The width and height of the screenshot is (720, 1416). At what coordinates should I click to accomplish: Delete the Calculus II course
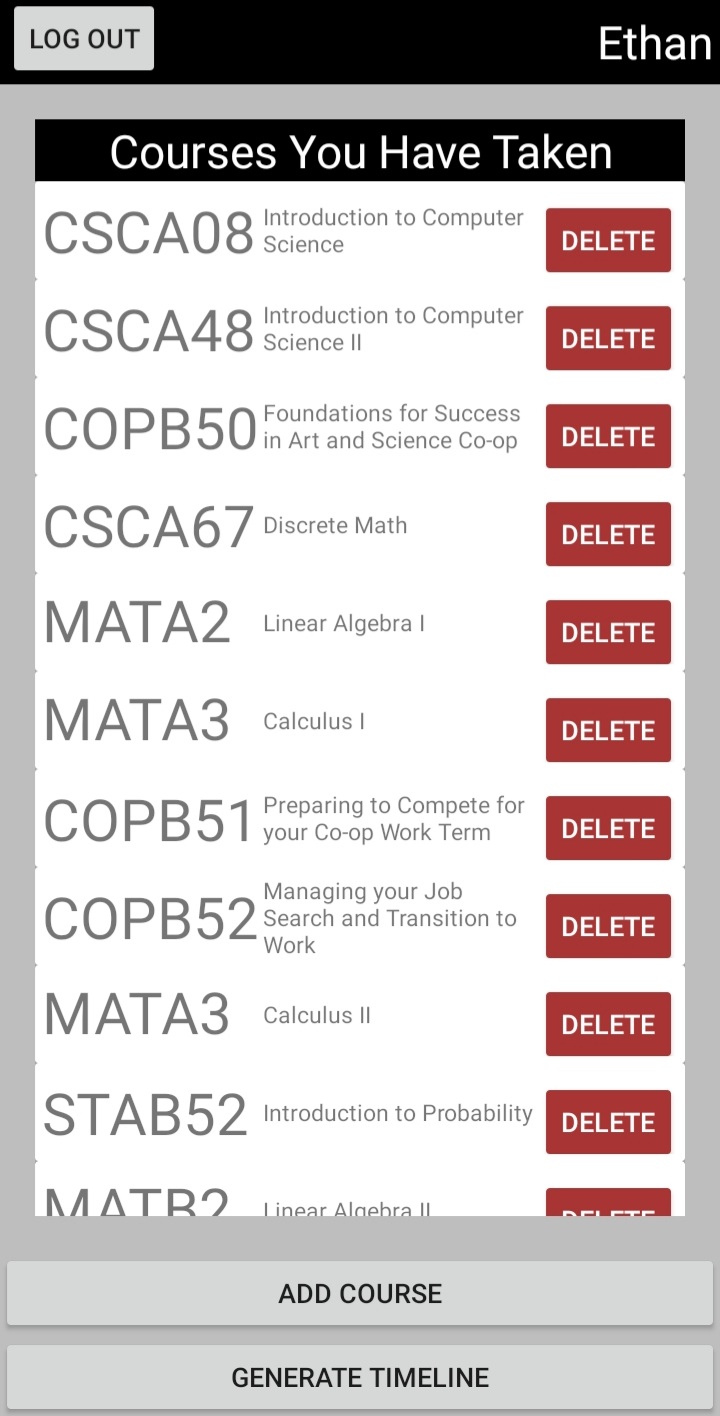[x=608, y=1024]
